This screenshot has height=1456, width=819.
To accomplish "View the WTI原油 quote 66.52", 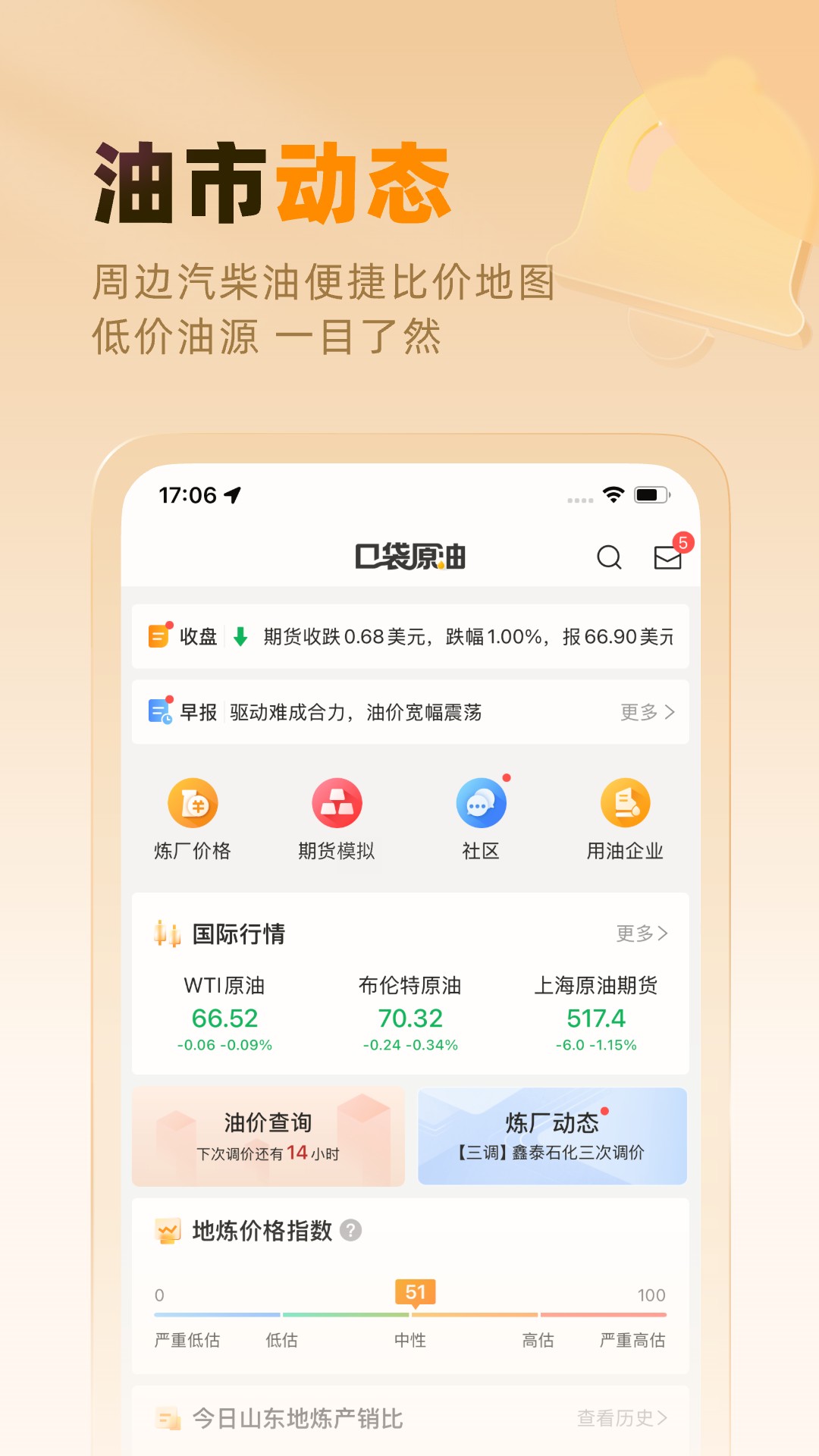I will (x=224, y=1018).
